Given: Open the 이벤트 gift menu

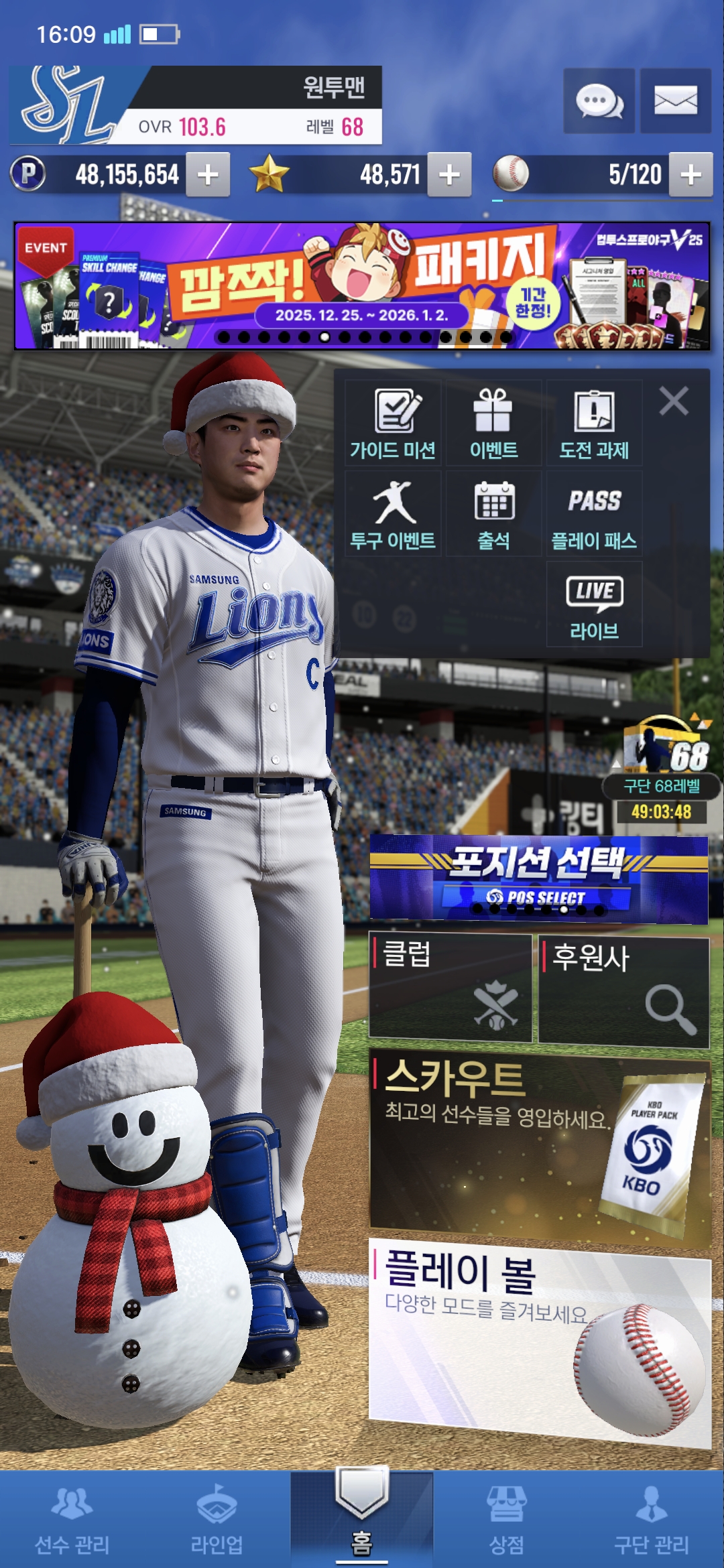Looking at the screenshot, I should [x=493, y=423].
